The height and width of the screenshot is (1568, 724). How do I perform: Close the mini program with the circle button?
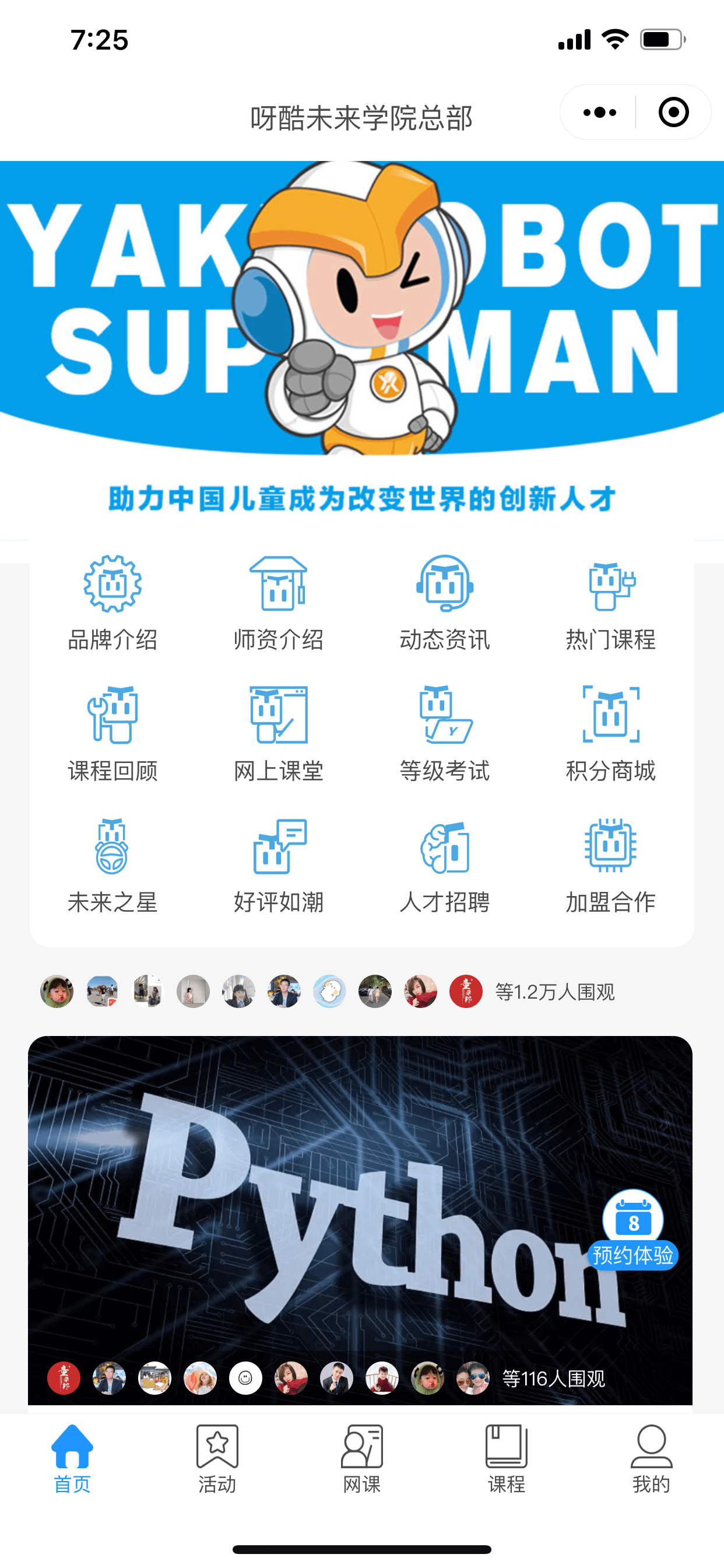click(673, 113)
